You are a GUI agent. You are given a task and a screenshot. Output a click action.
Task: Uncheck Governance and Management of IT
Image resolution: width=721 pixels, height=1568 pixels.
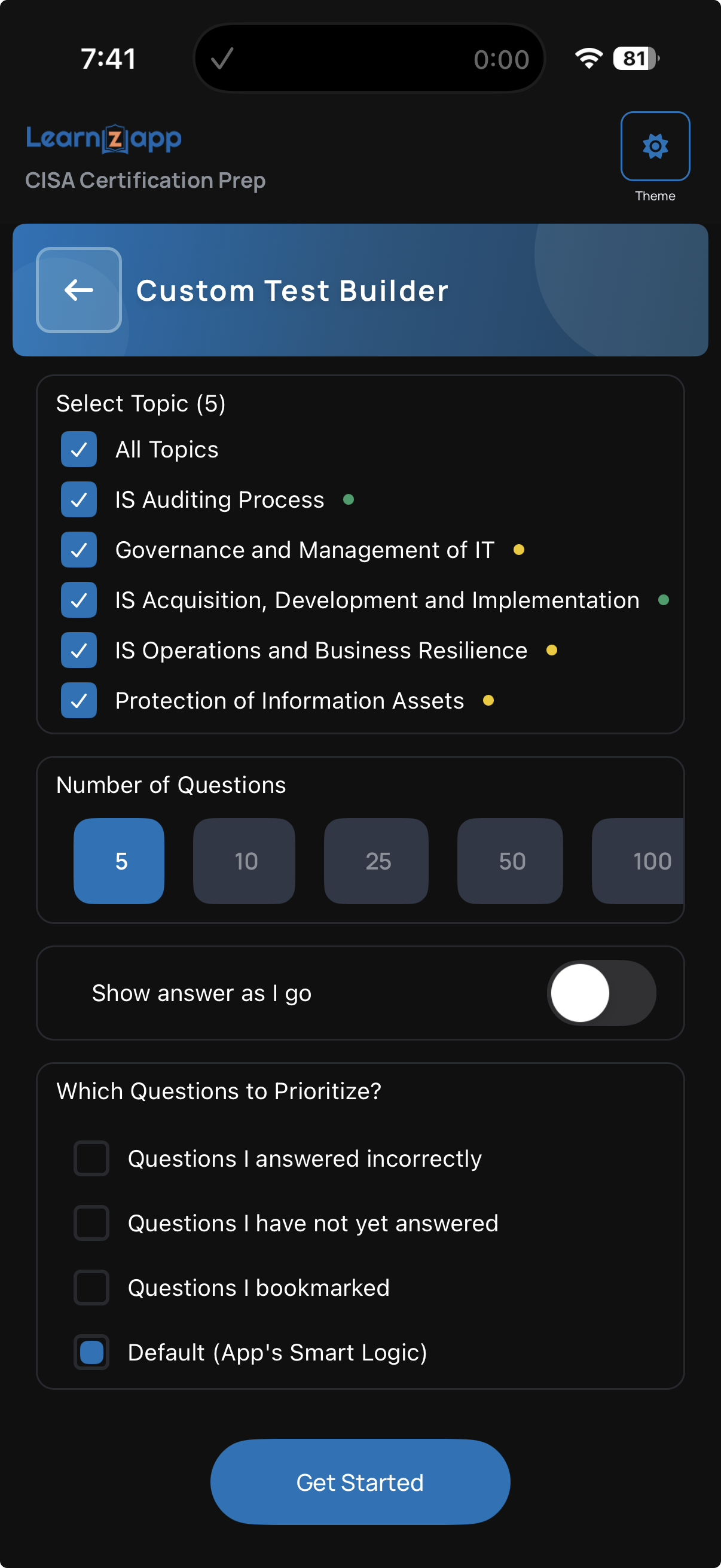[x=79, y=550]
